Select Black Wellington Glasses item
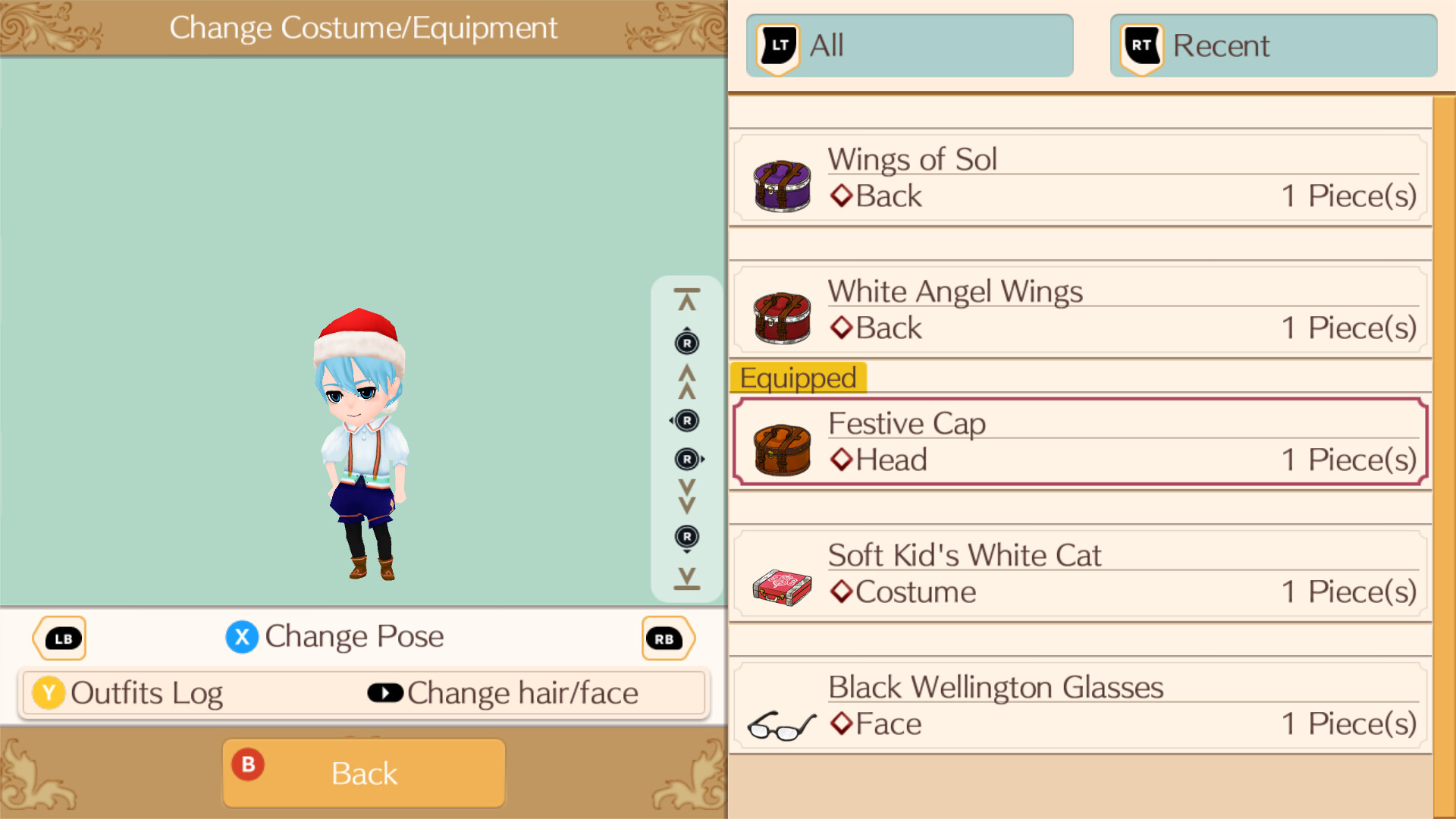This screenshot has height=819, width=1456. [1080, 707]
